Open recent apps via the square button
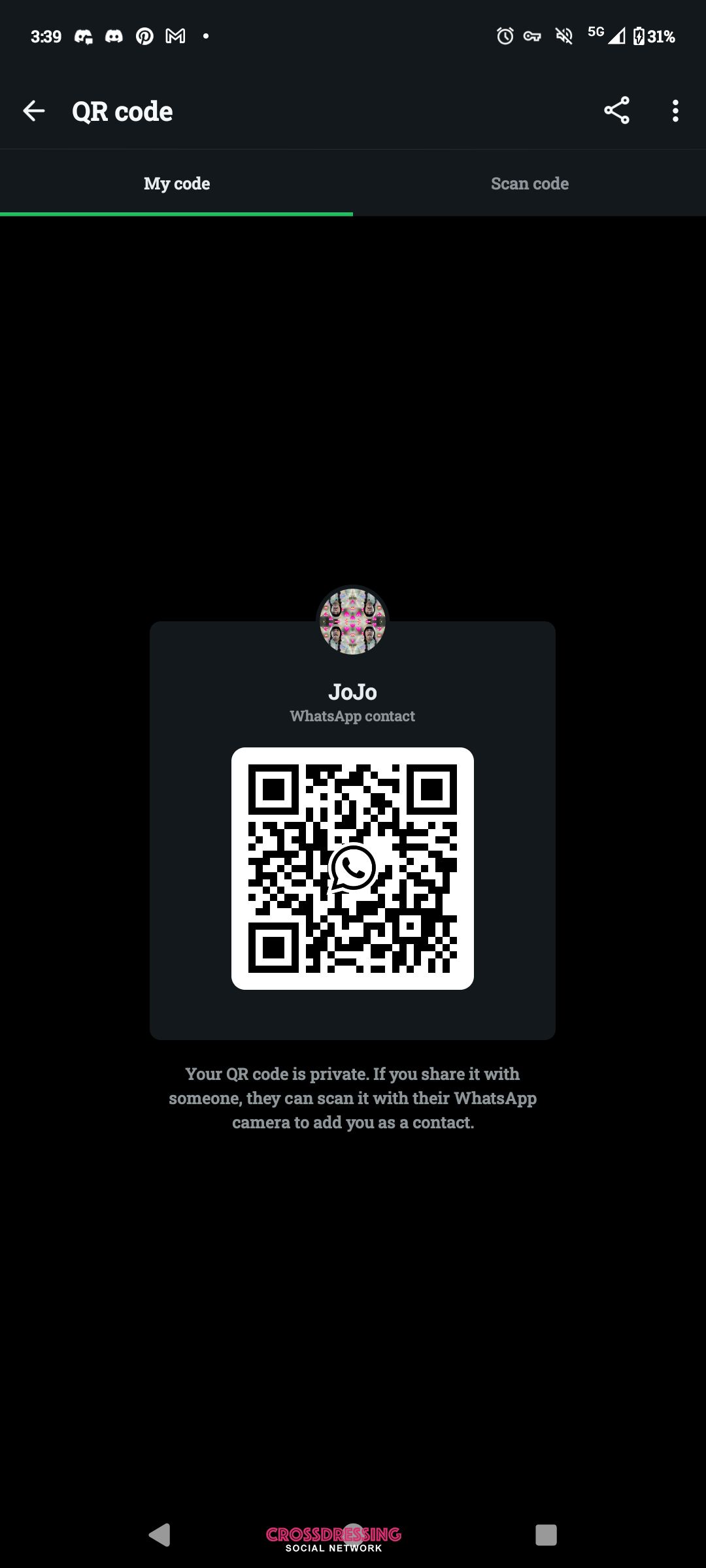 coord(546,1535)
